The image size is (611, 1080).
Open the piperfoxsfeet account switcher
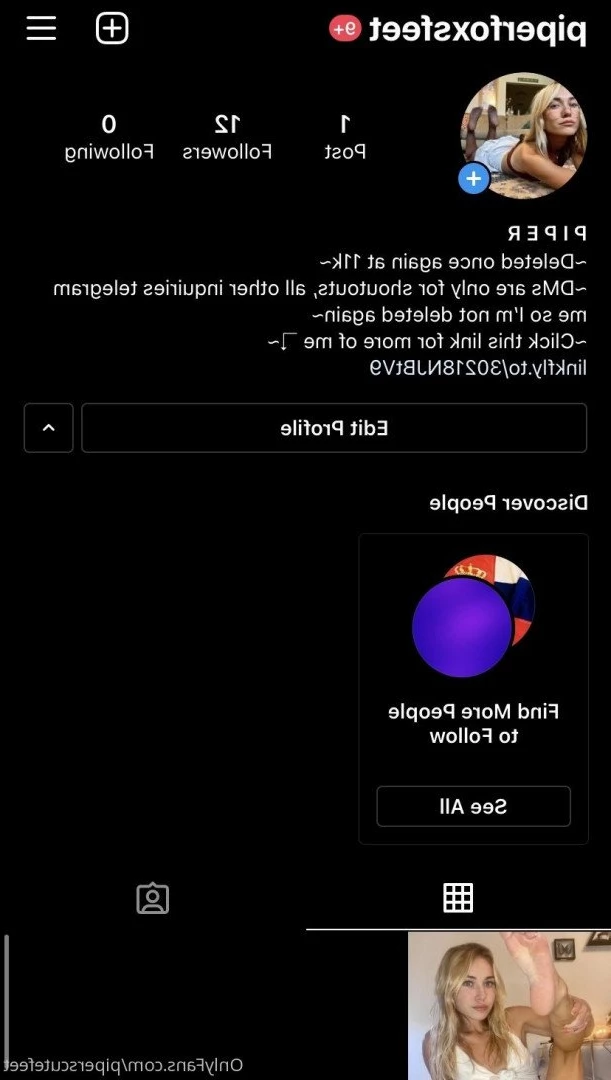pos(477,30)
